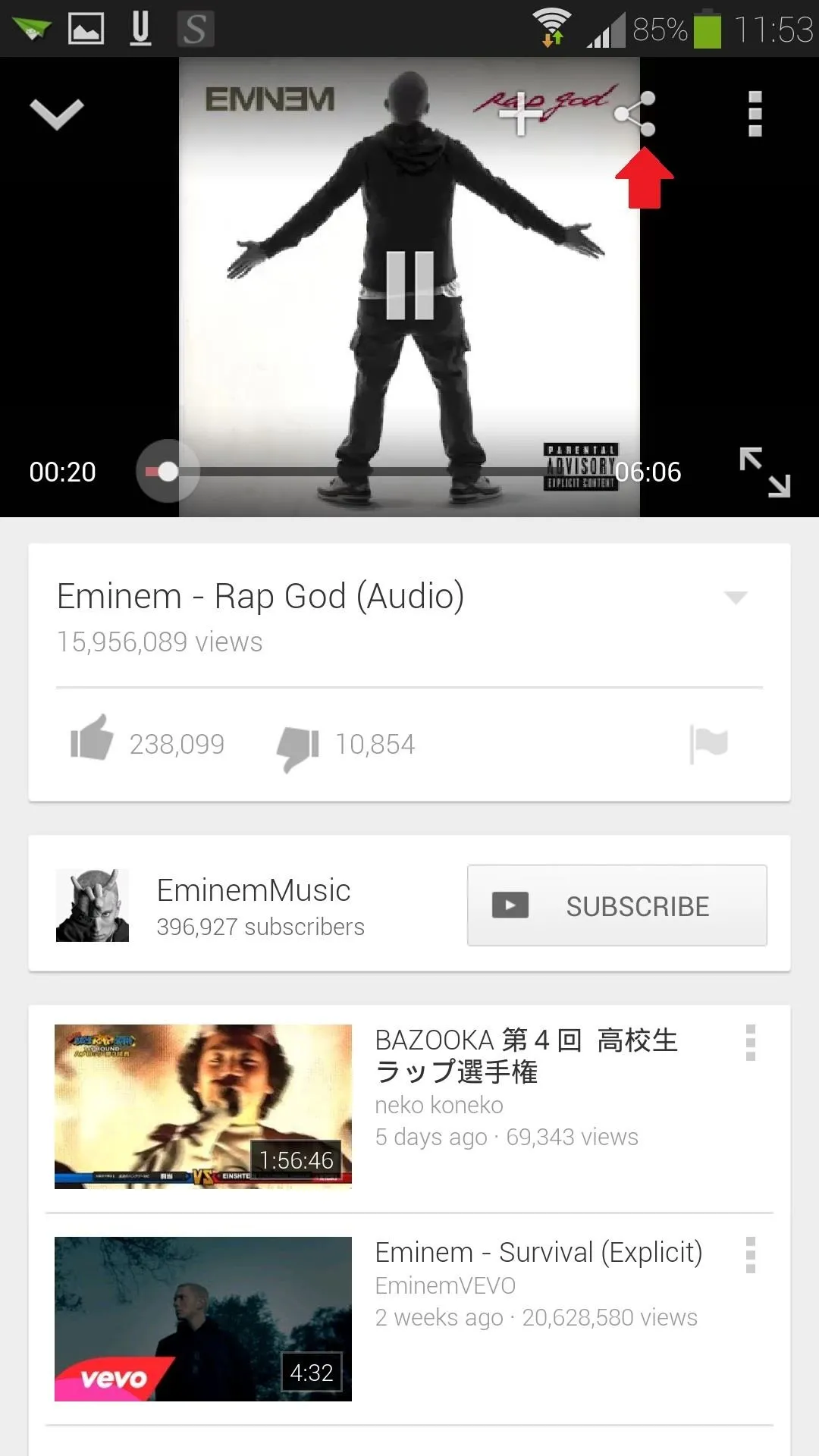This screenshot has width=819, height=1456.
Task: Subscribe to EminemMusic
Action: [617, 905]
